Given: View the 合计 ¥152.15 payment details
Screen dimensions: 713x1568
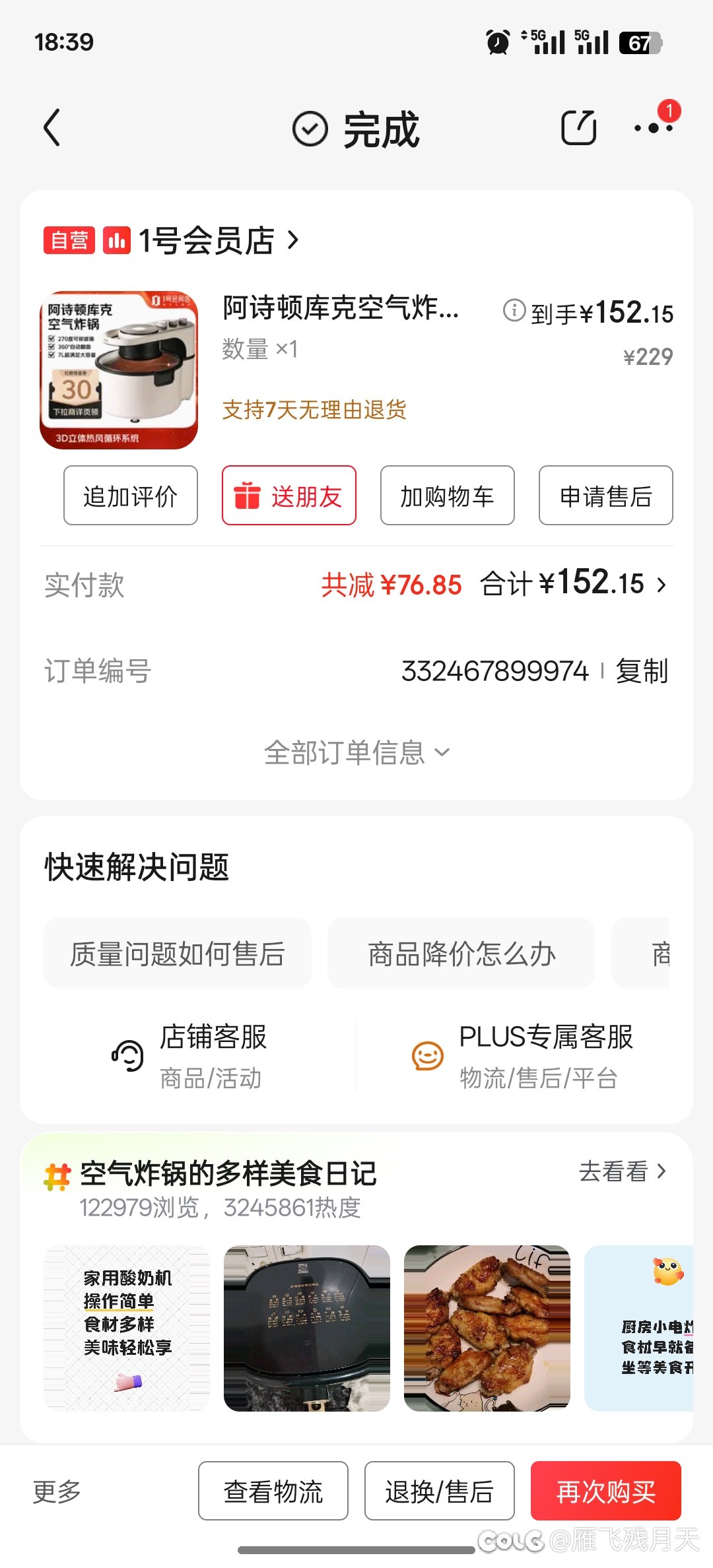Looking at the screenshot, I should click(573, 584).
